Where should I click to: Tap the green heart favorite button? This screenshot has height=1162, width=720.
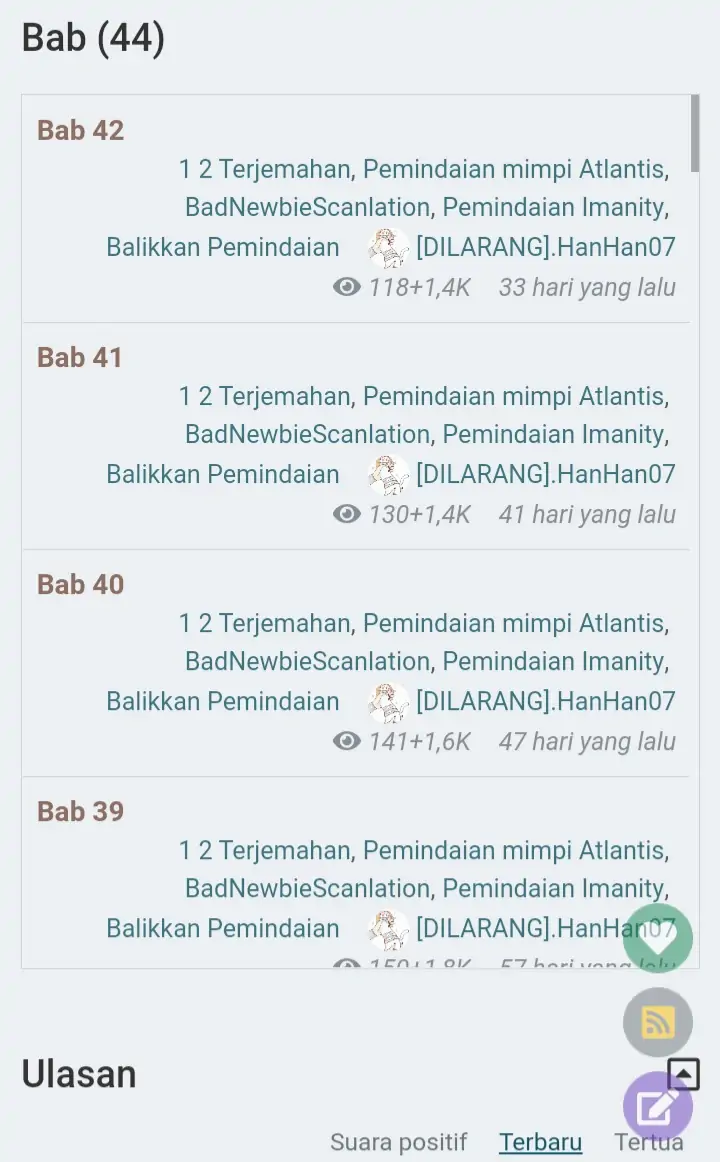[x=658, y=938]
